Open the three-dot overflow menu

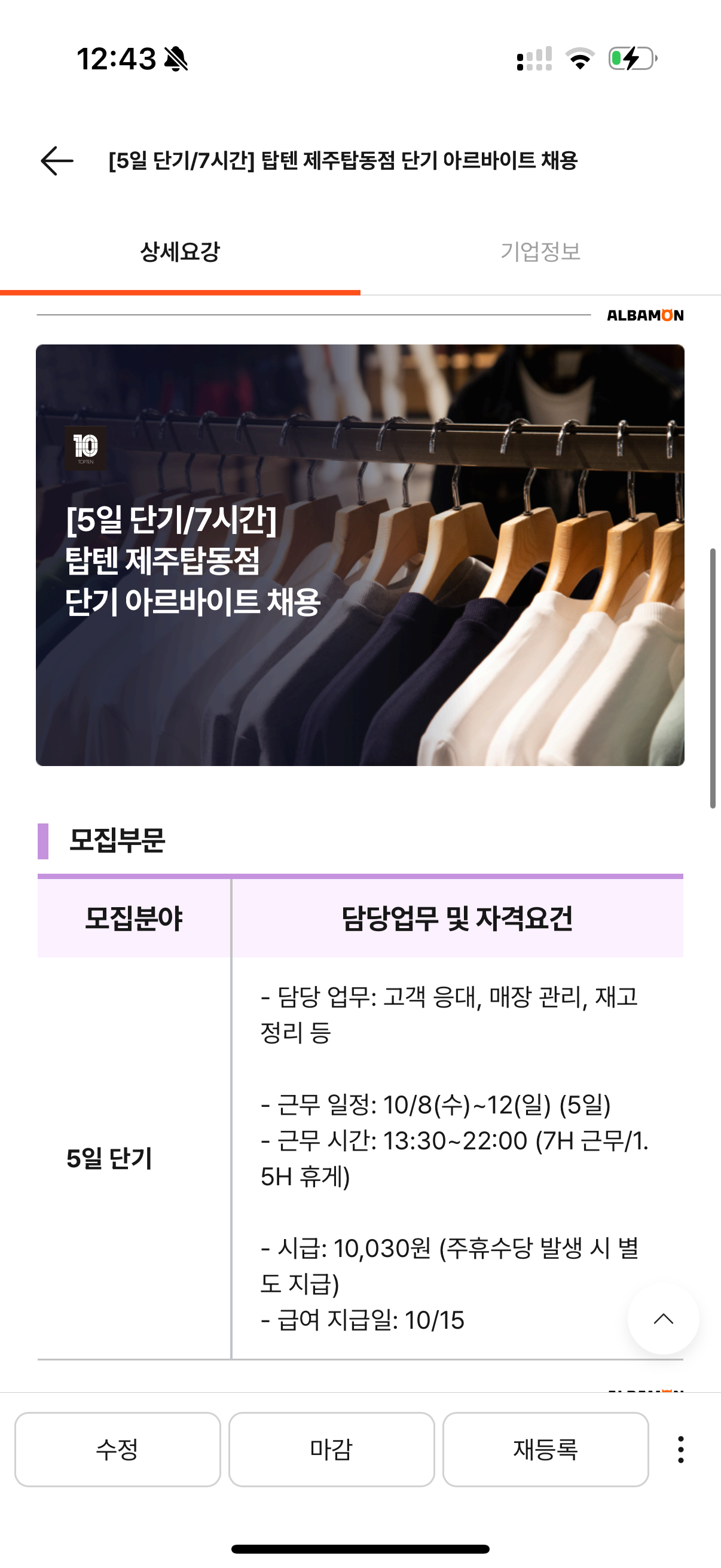pyautogui.click(x=680, y=1450)
